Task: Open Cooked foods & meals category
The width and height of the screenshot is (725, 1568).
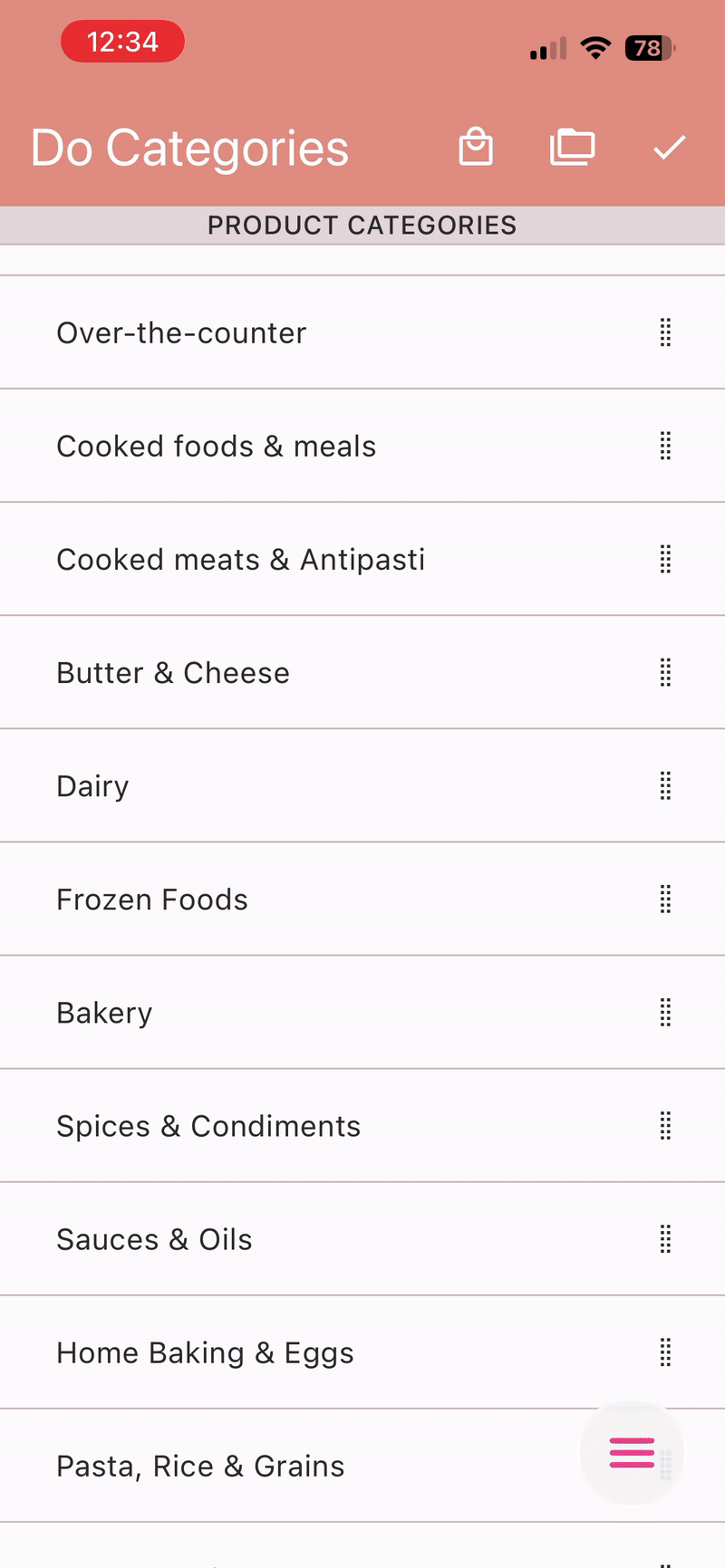Action: pyautogui.click(x=216, y=447)
